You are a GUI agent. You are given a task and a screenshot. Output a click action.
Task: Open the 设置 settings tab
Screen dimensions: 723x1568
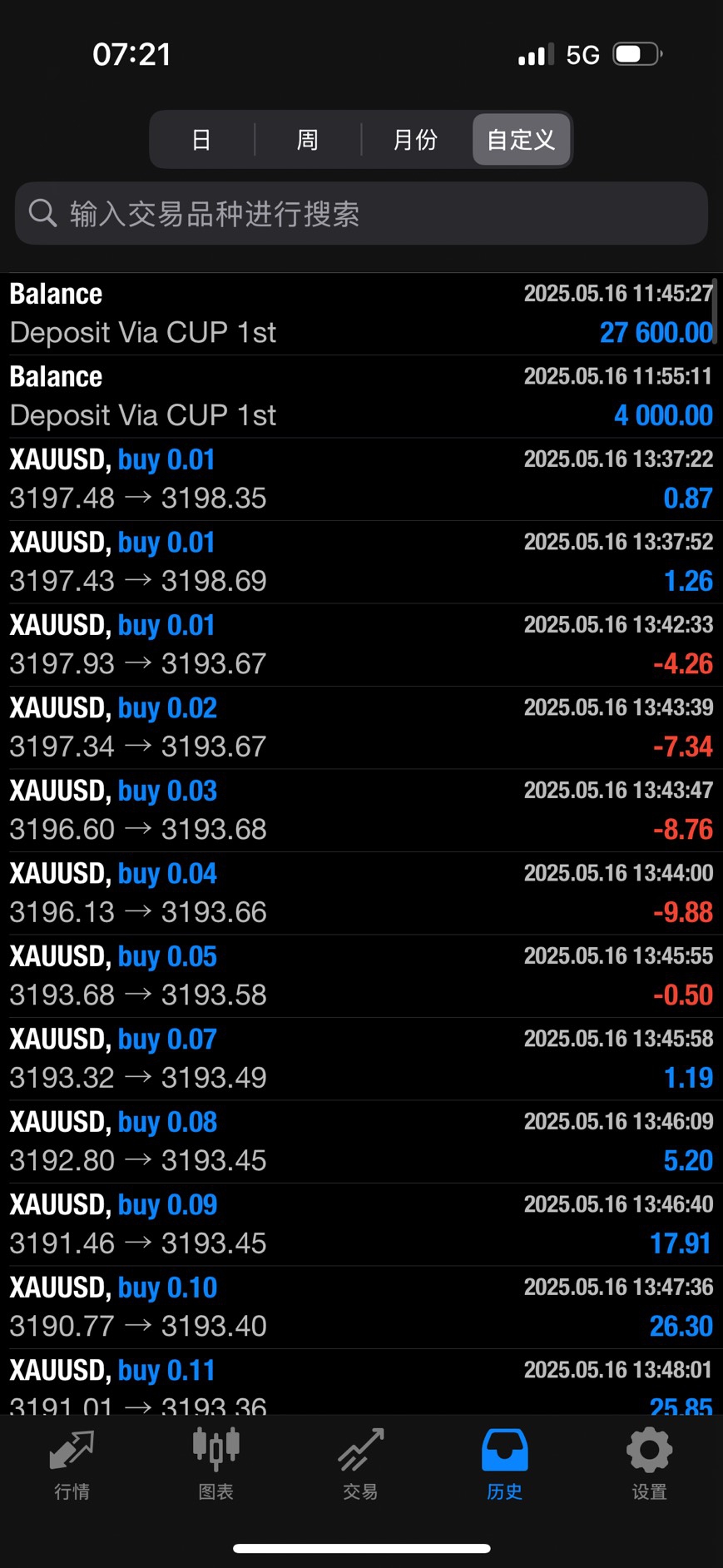(649, 1464)
